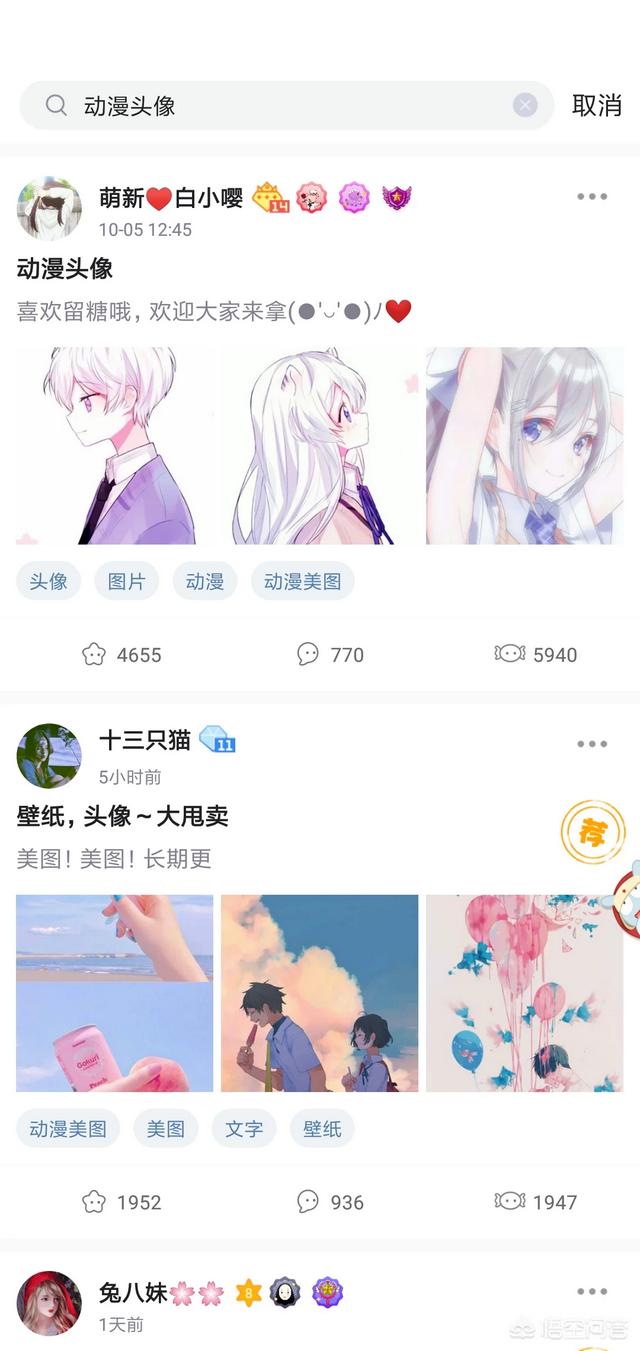Open overflow menu on 白小嘤's post
The image size is (640, 1351).
pos(592,197)
